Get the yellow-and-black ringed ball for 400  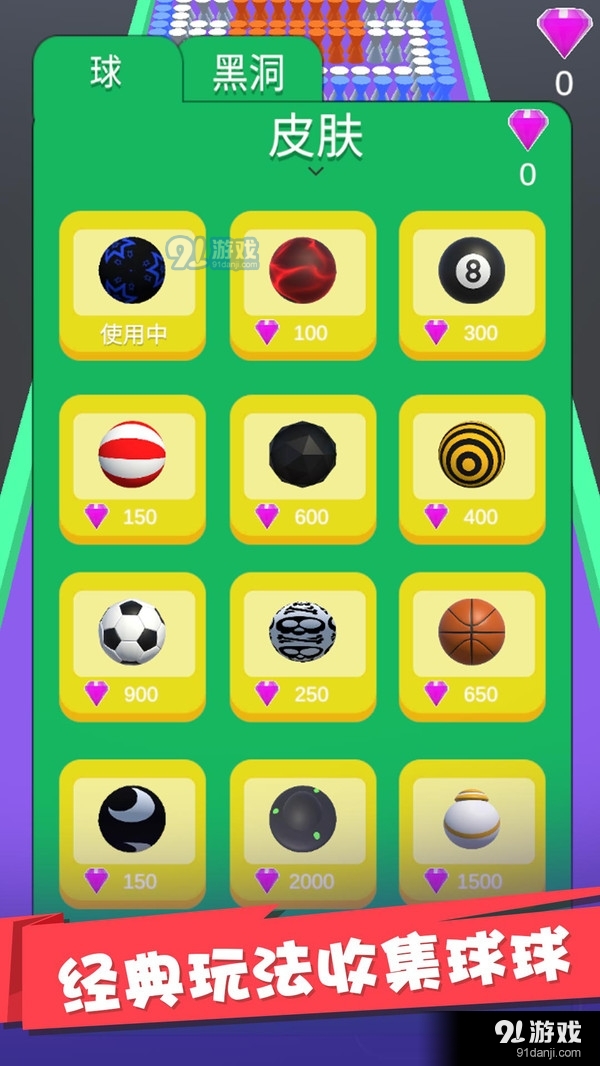(471, 467)
